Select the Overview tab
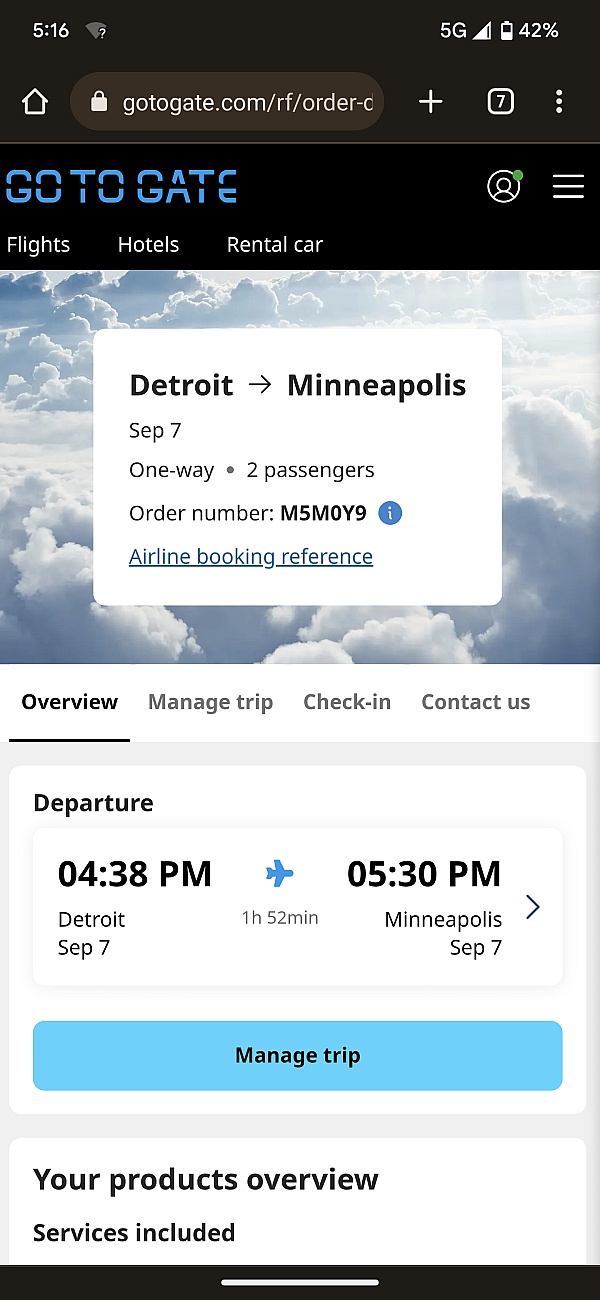 [x=70, y=702]
